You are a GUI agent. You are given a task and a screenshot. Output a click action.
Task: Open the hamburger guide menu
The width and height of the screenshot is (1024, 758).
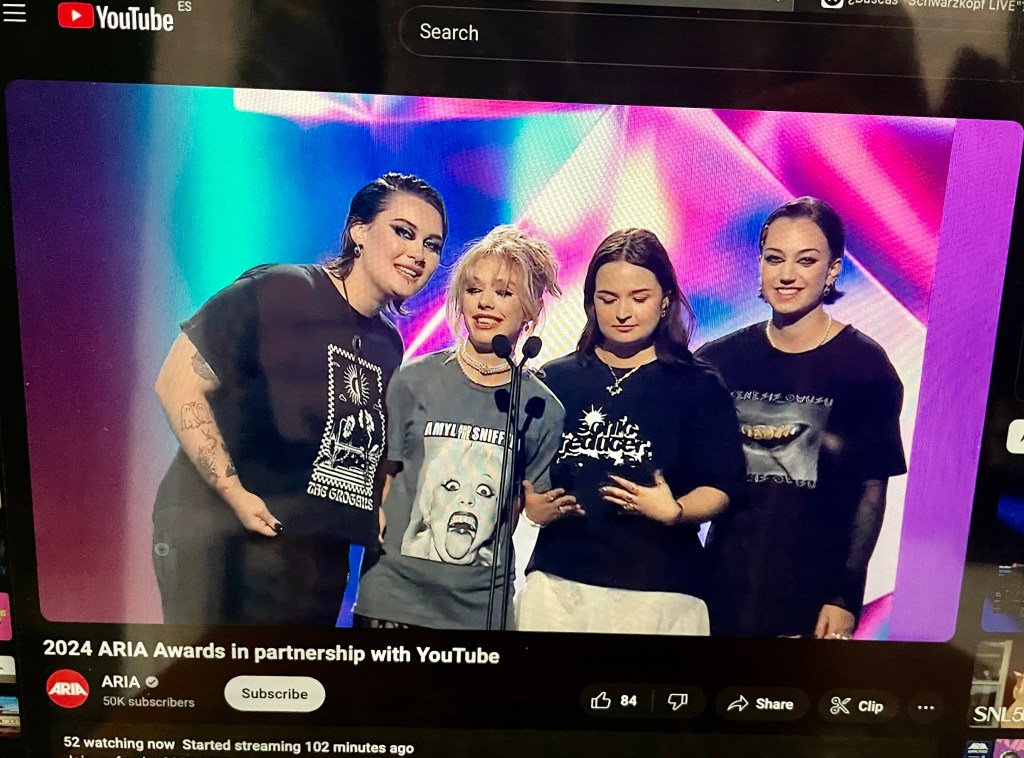(x=14, y=13)
